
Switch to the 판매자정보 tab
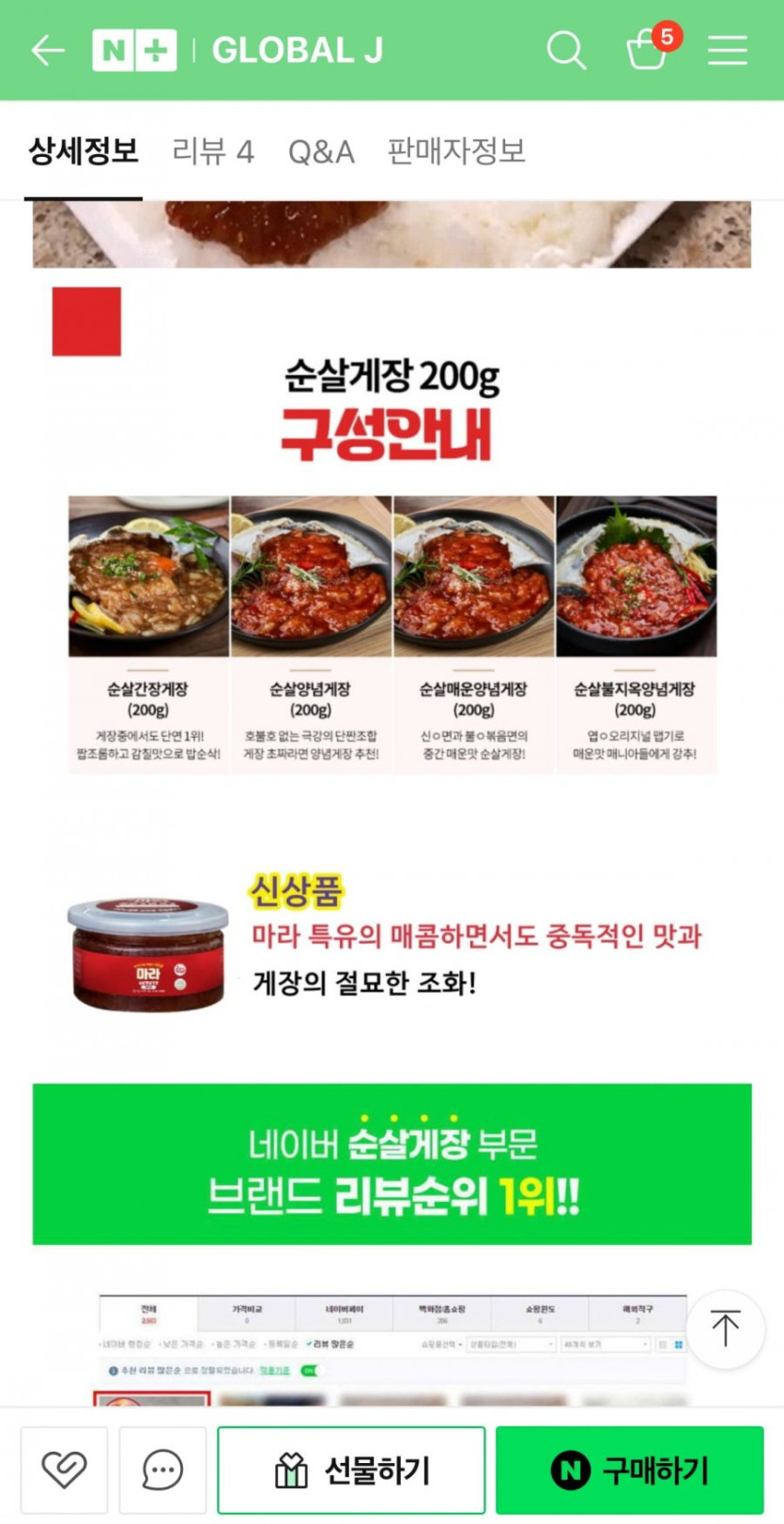click(x=456, y=151)
